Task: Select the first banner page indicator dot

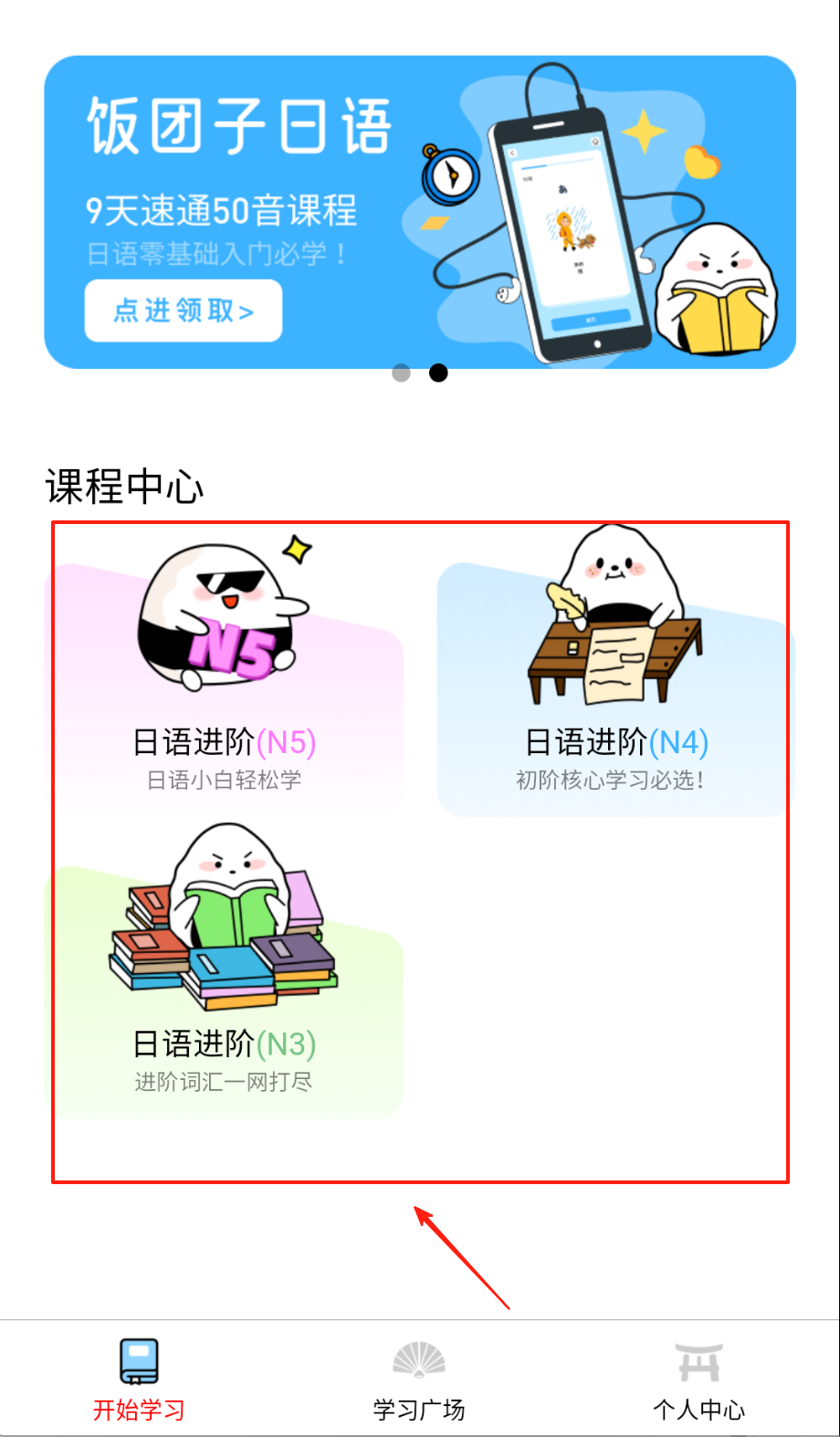Action: [x=401, y=372]
